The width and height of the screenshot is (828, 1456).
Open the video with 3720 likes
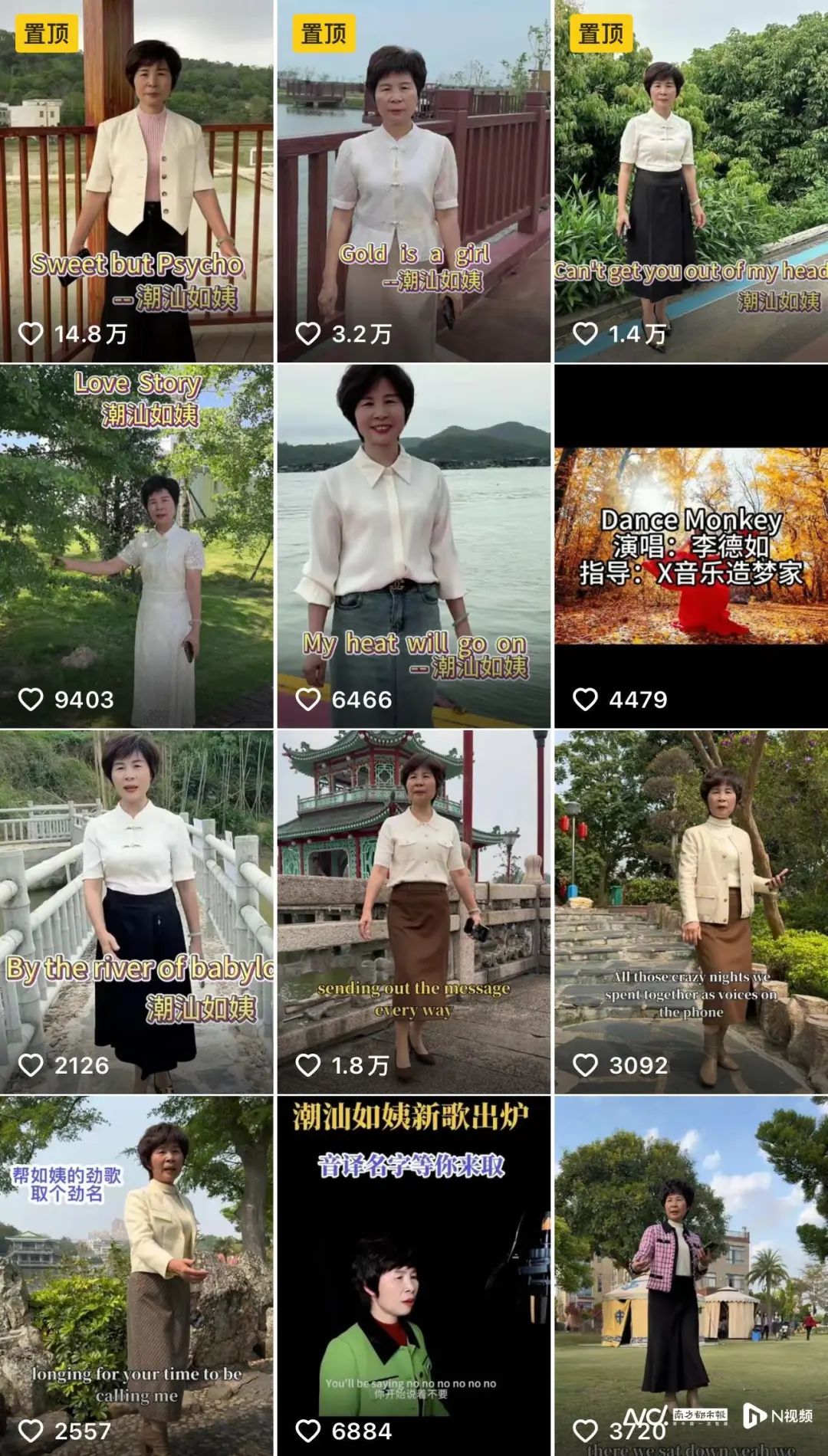pos(692,1277)
